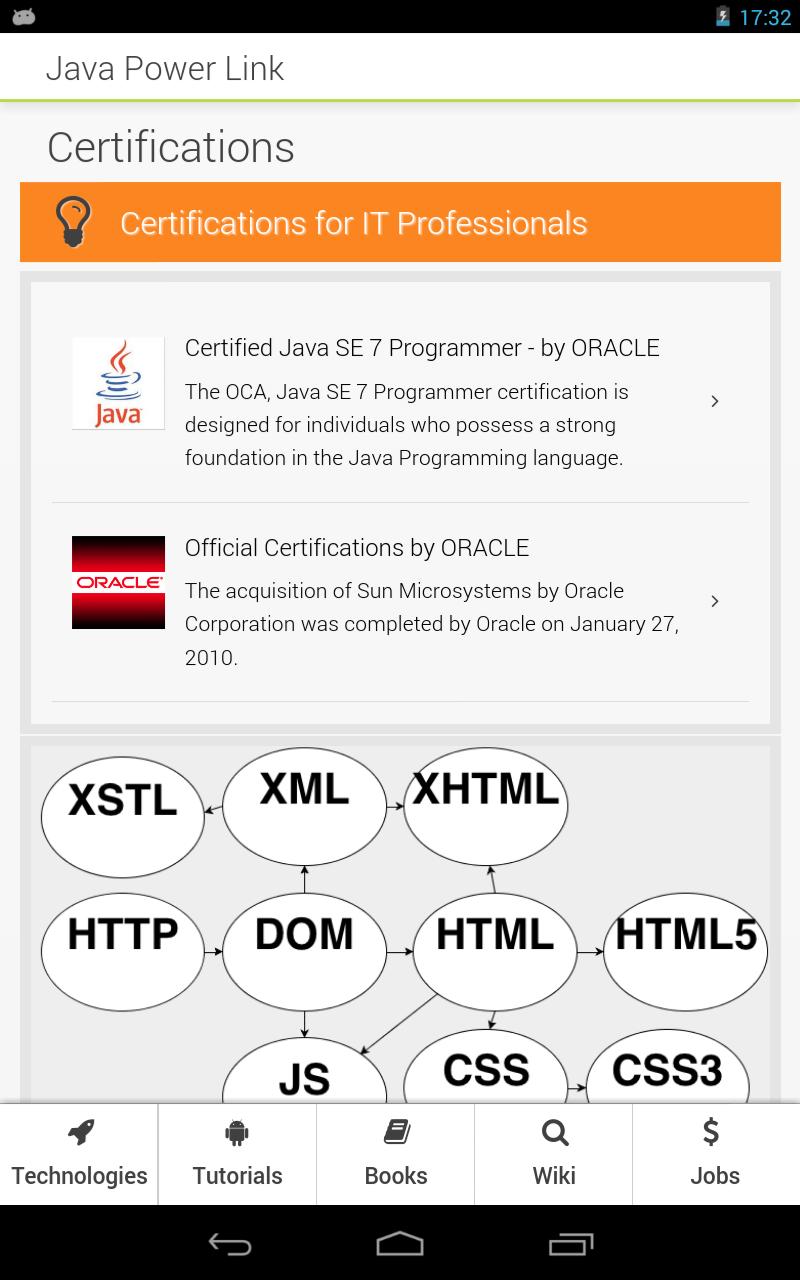Select the Jobs tab
This screenshot has height=1280, width=800.
tap(715, 1154)
